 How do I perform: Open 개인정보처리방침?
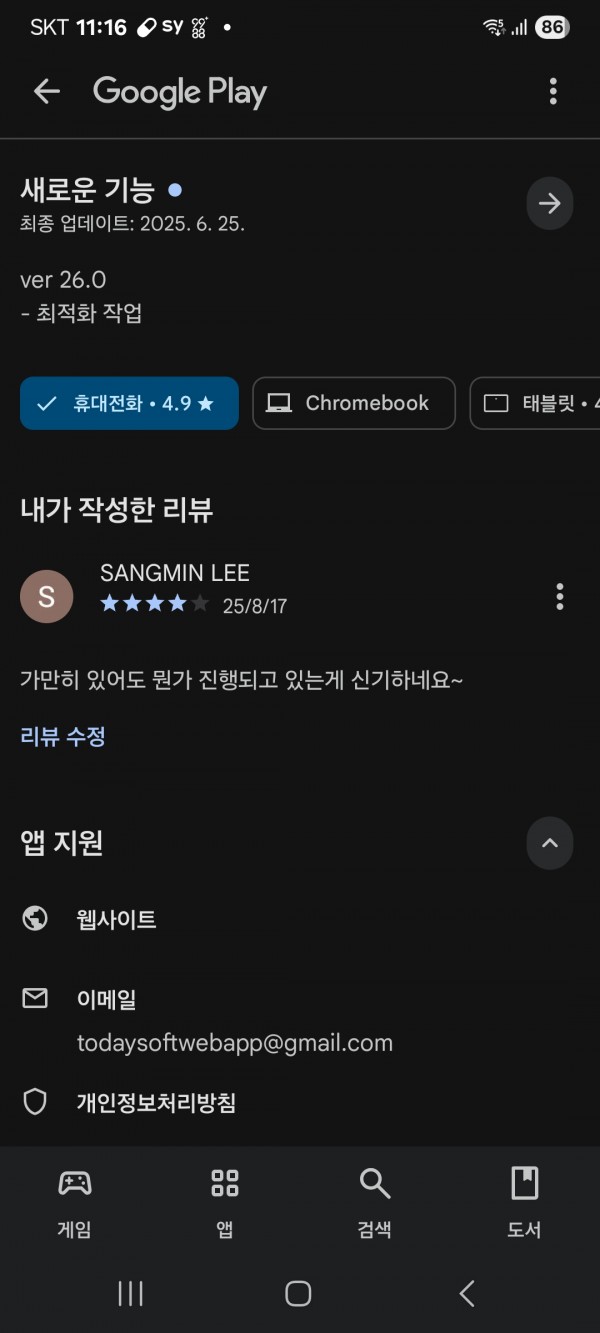(300, 1103)
